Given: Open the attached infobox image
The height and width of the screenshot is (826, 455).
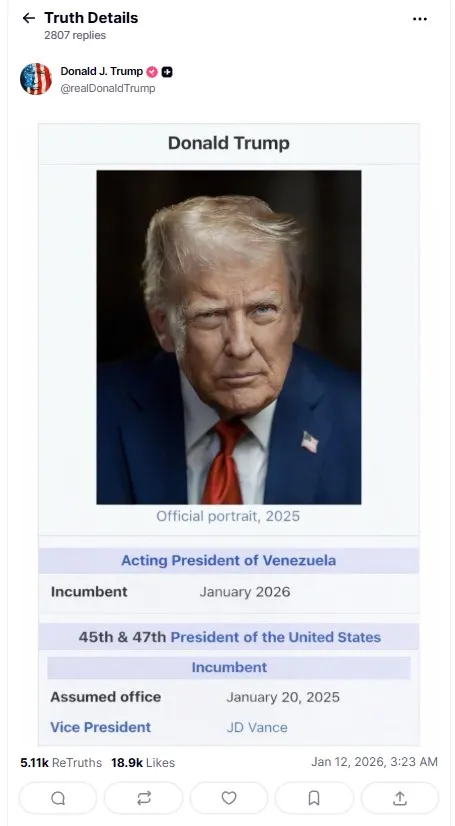Looking at the screenshot, I should tap(229, 435).
